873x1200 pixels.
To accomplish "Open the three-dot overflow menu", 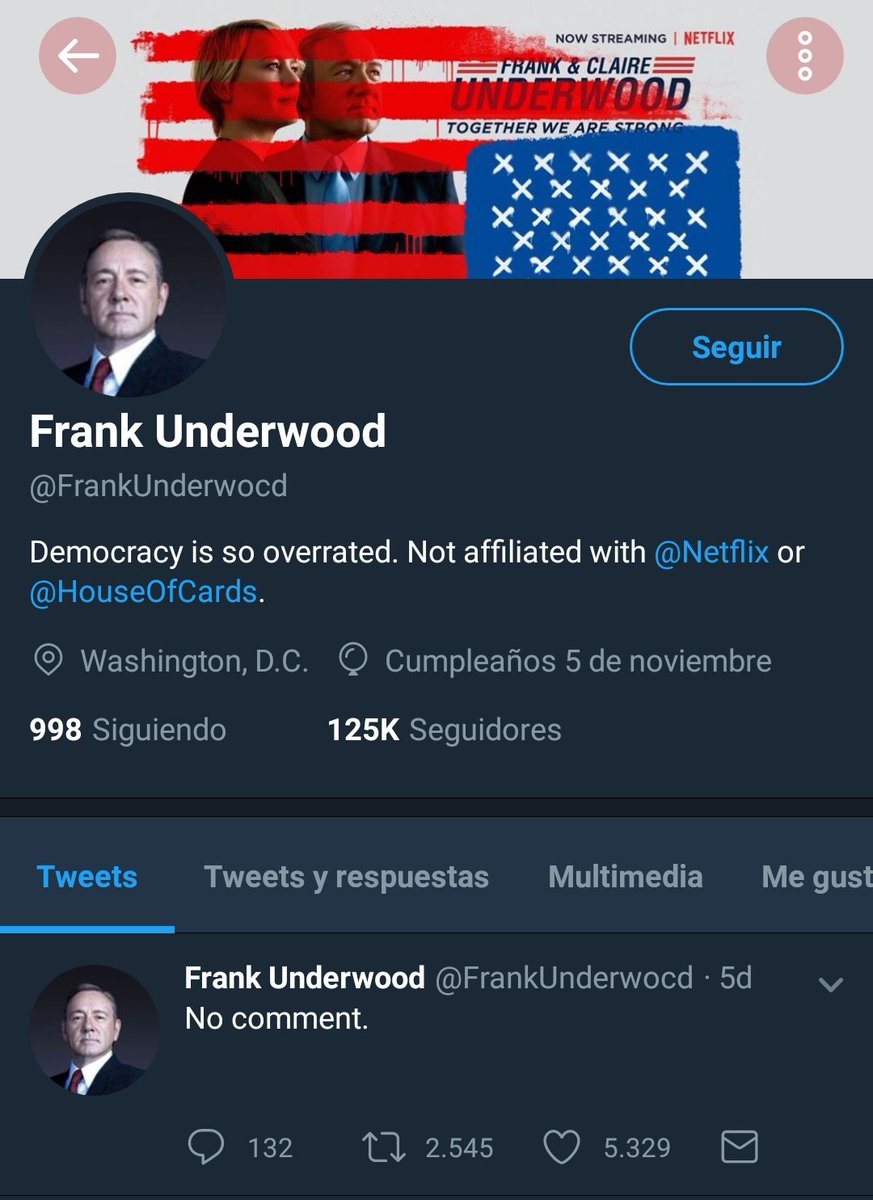I will tap(805, 56).
